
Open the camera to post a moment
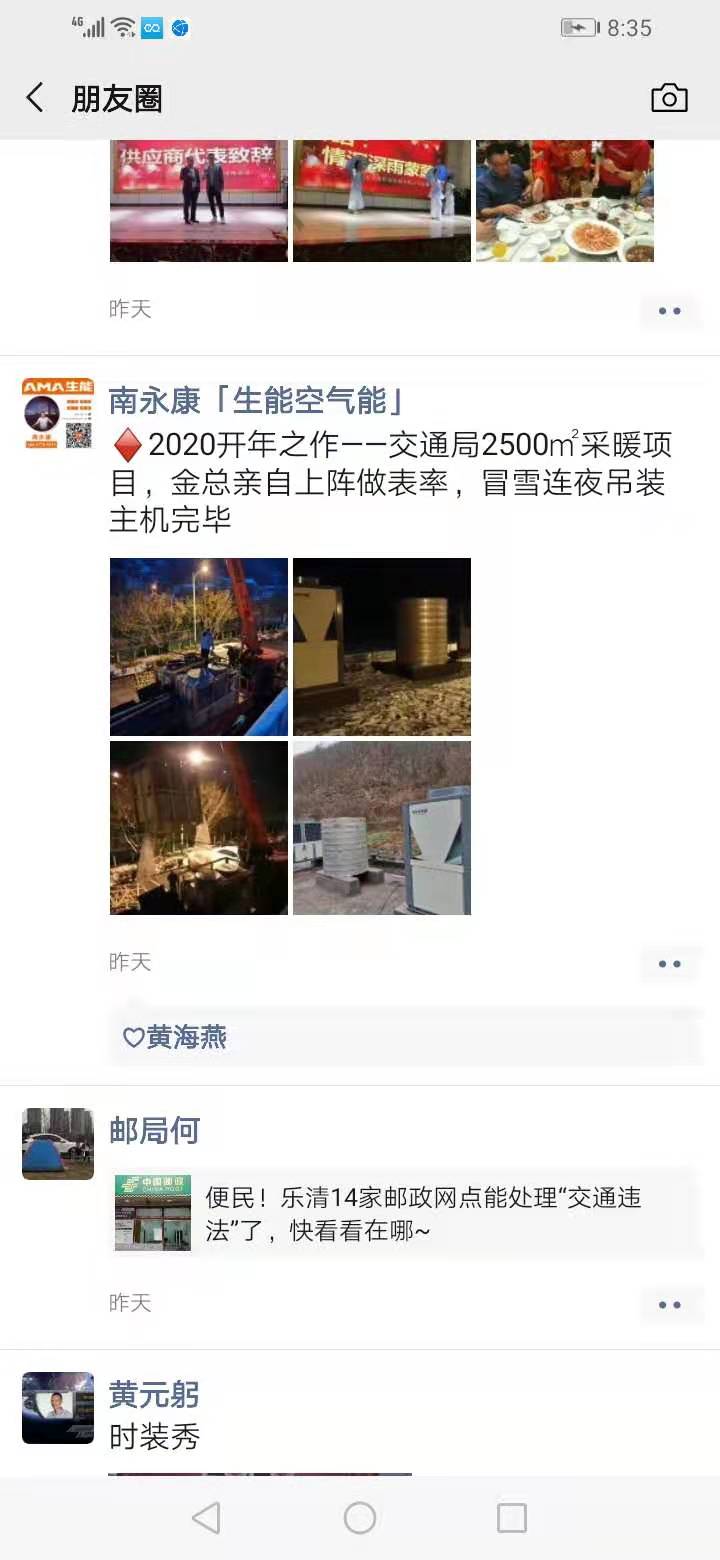click(669, 98)
